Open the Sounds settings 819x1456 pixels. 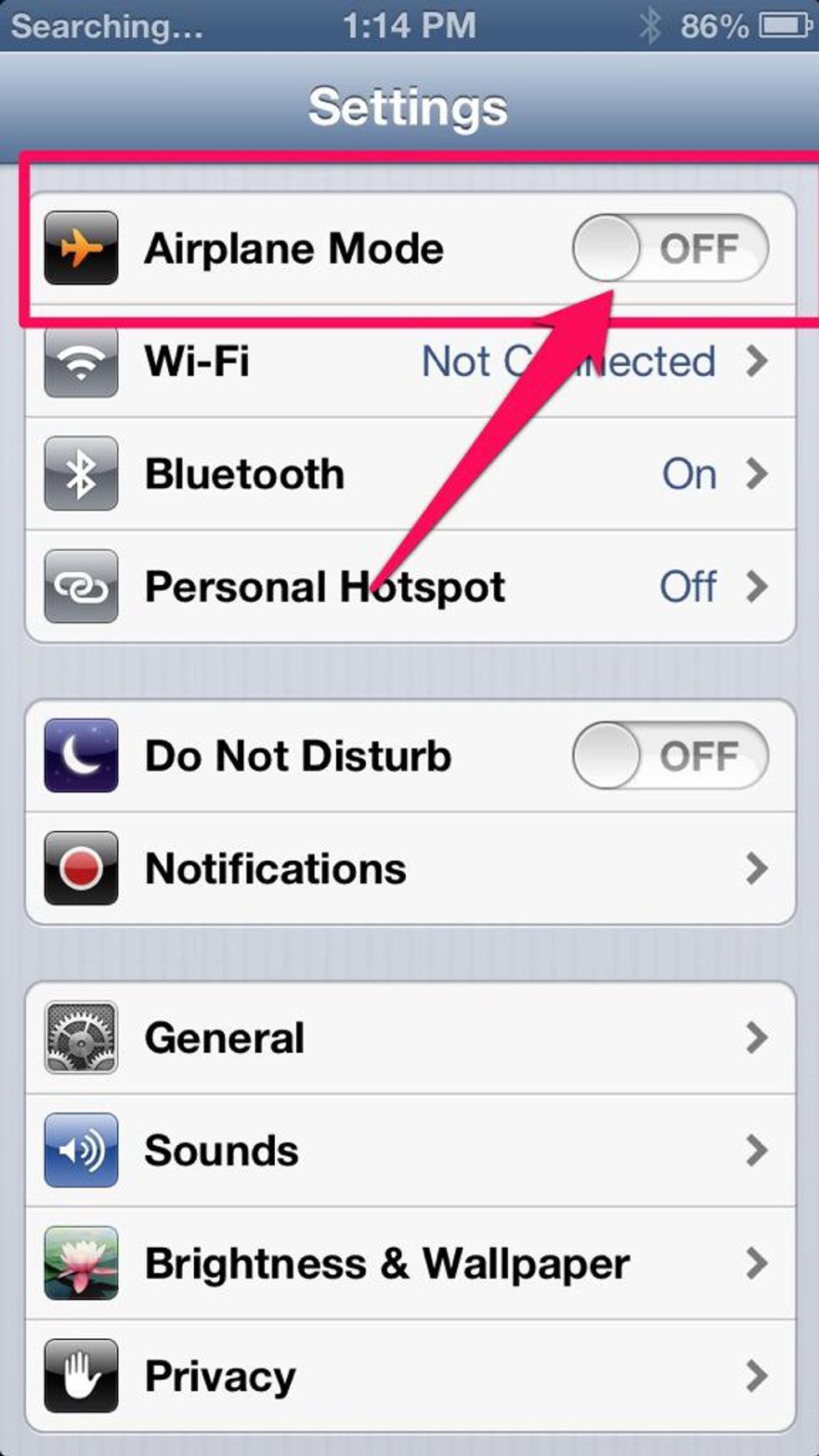pyautogui.click(x=409, y=1151)
